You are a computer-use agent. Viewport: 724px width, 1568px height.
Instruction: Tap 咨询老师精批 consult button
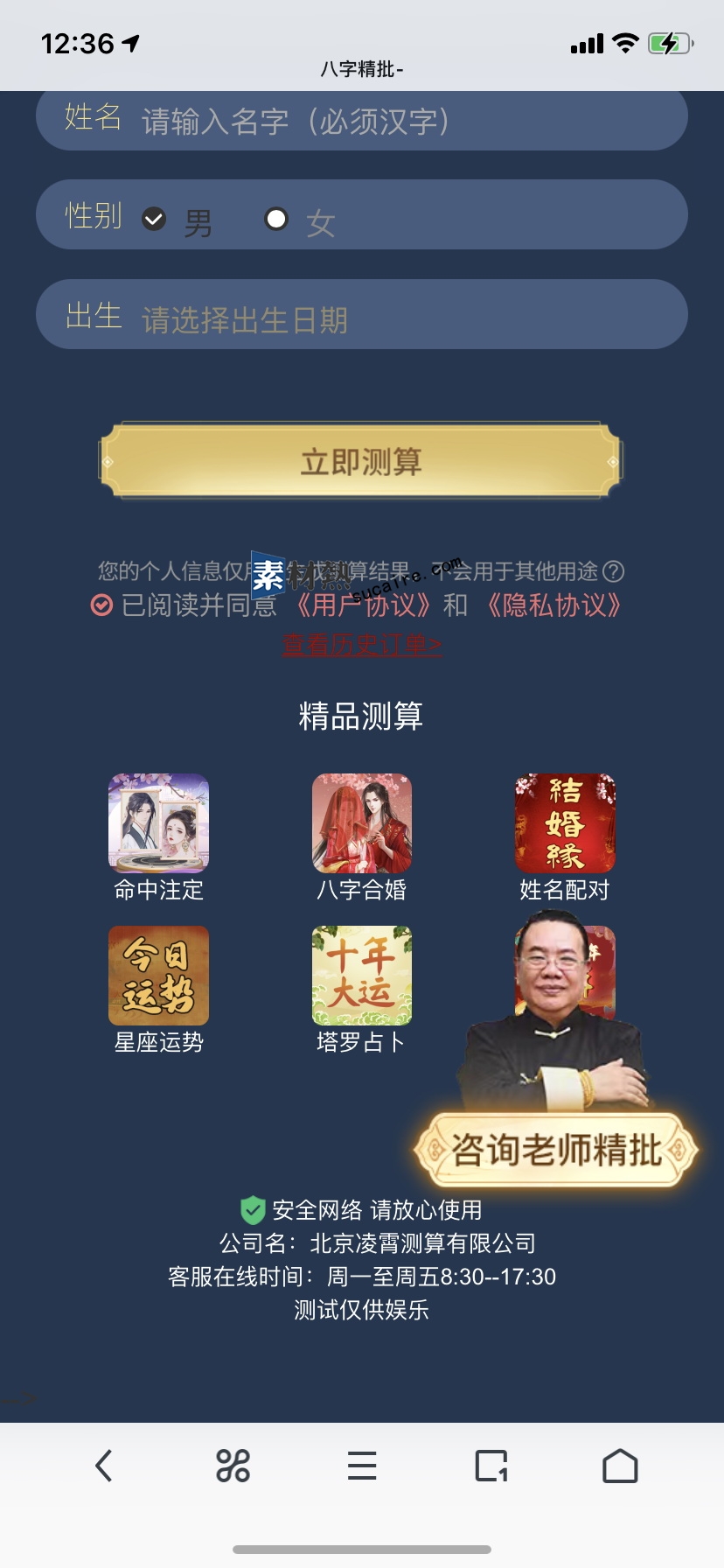point(555,1150)
